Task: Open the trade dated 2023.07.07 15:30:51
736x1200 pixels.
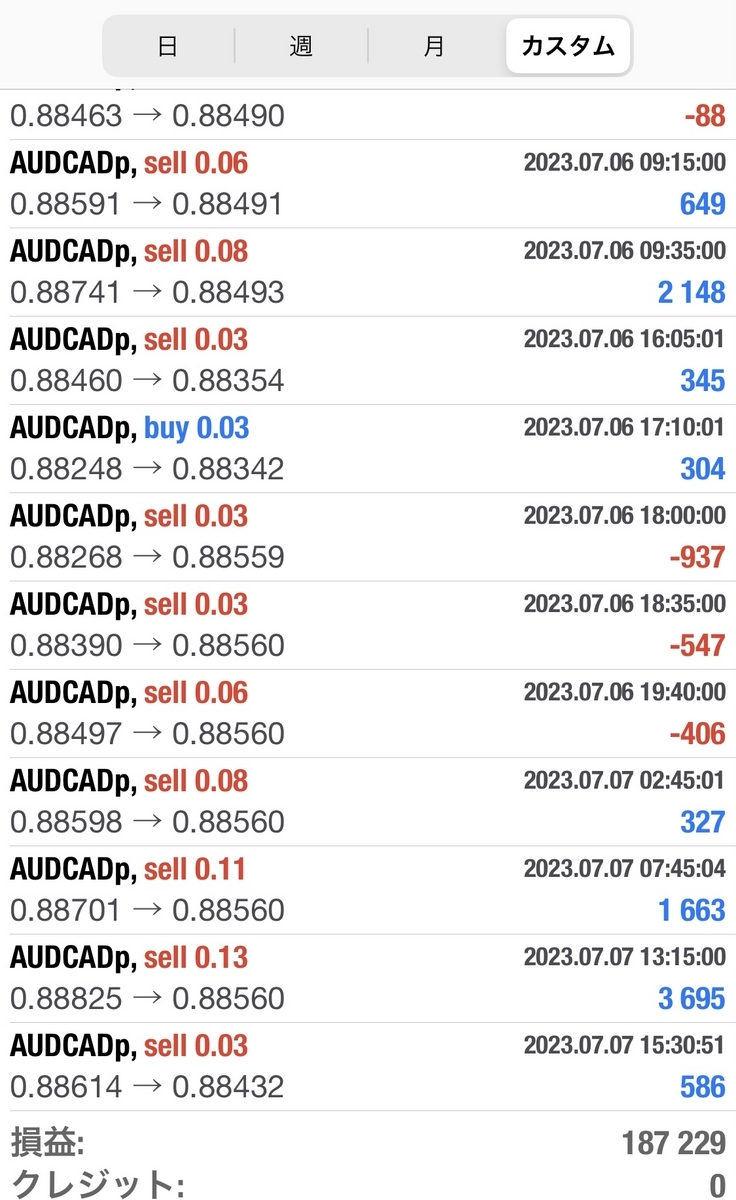Action: 368,1065
